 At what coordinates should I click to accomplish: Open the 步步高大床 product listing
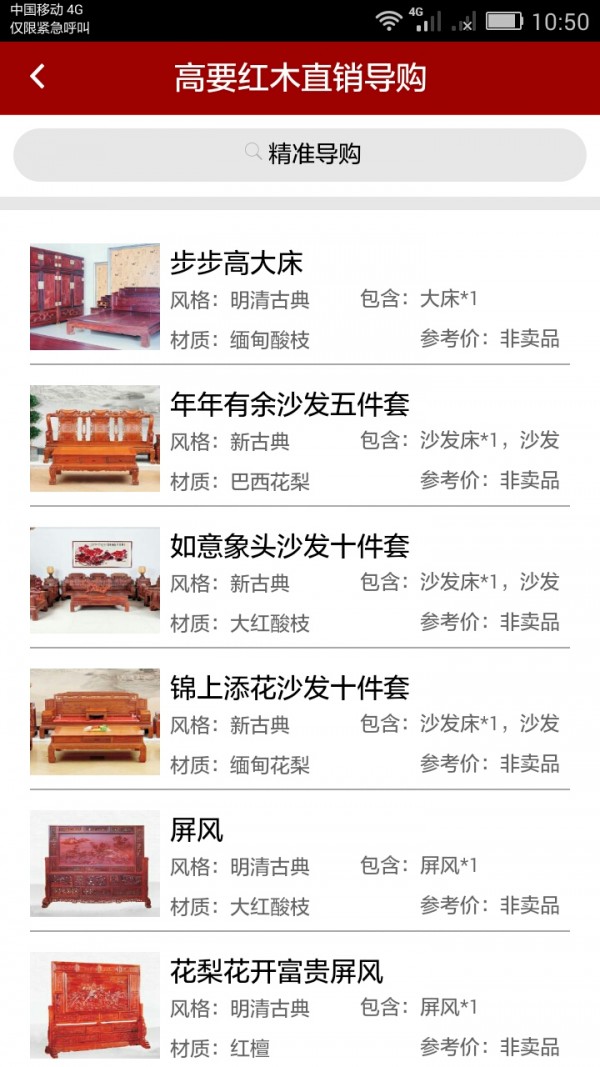(300, 297)
